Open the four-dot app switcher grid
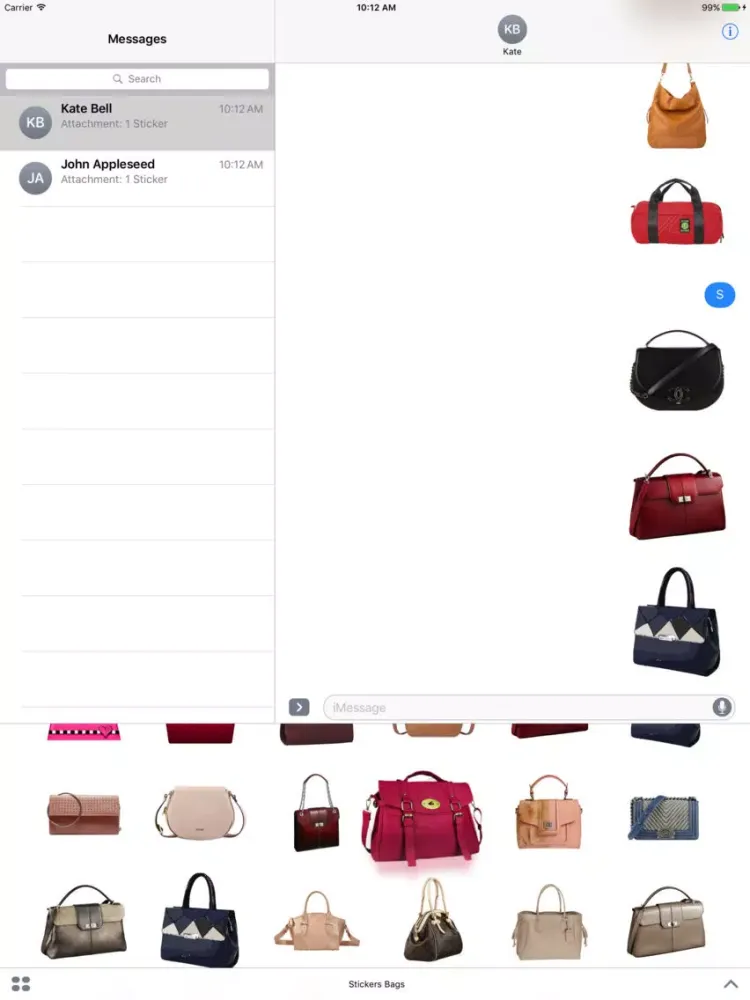 click(21, 984)
